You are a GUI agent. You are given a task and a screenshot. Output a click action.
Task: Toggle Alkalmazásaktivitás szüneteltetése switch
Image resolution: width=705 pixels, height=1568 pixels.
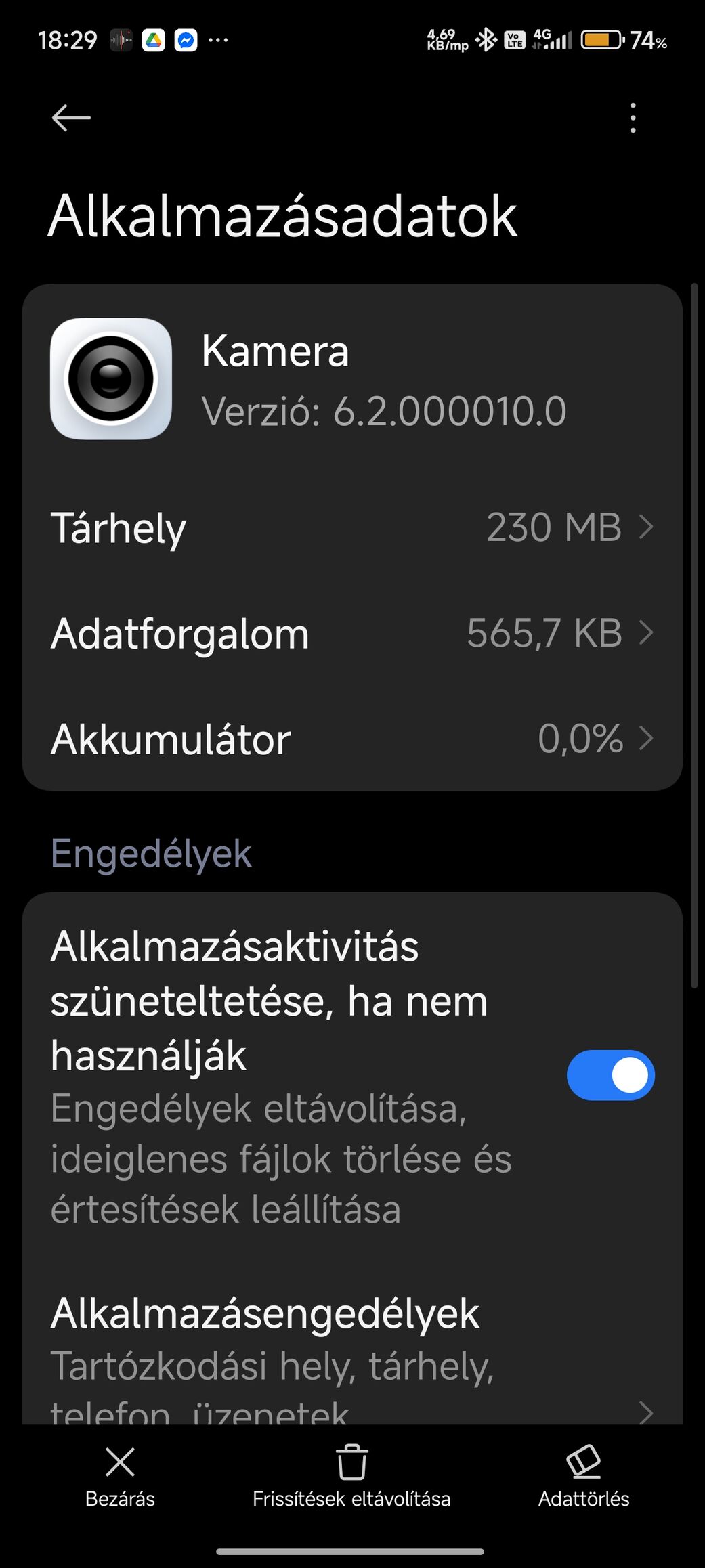click(x=610, y=1075)
